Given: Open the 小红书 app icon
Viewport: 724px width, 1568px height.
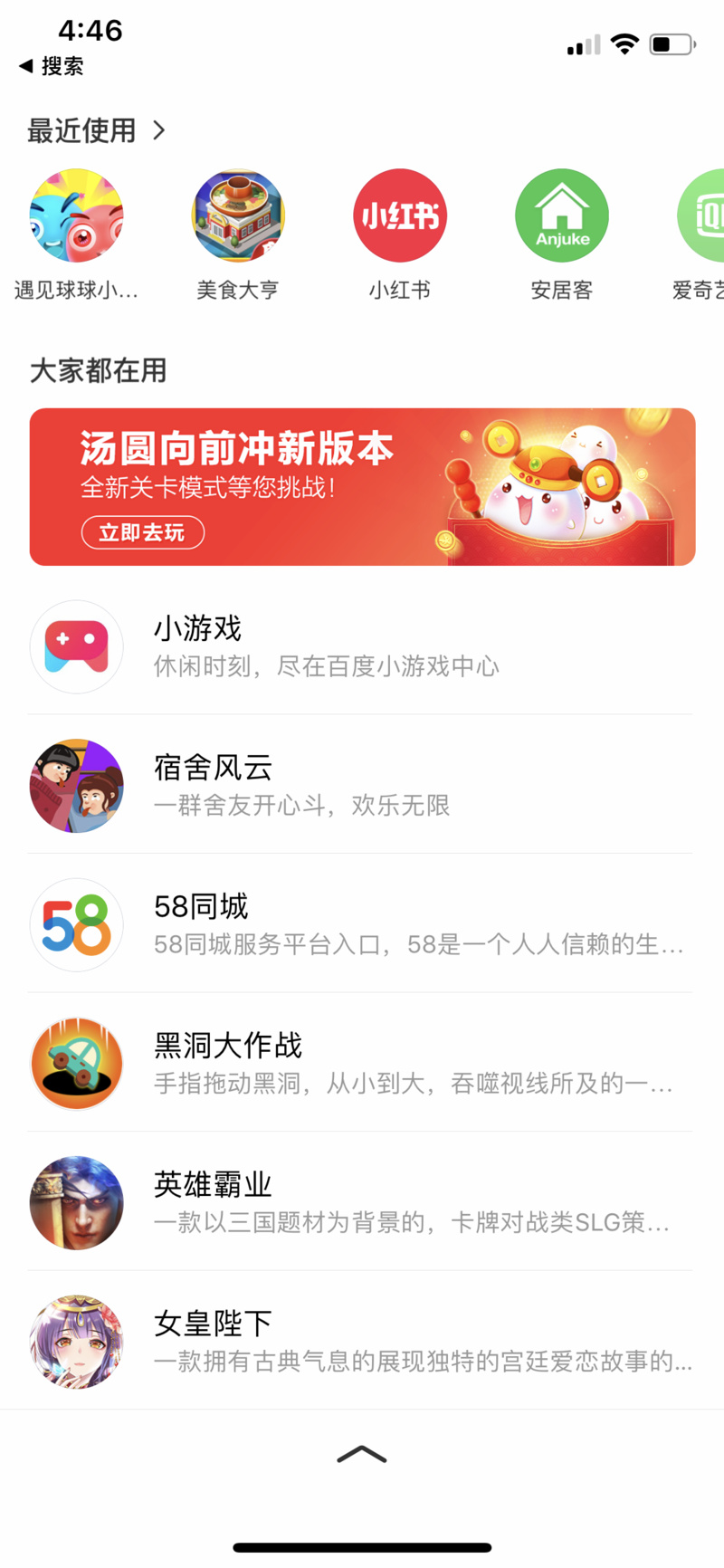Looking at the screenshot, I should pyautogui.click(x=399, y=215).
